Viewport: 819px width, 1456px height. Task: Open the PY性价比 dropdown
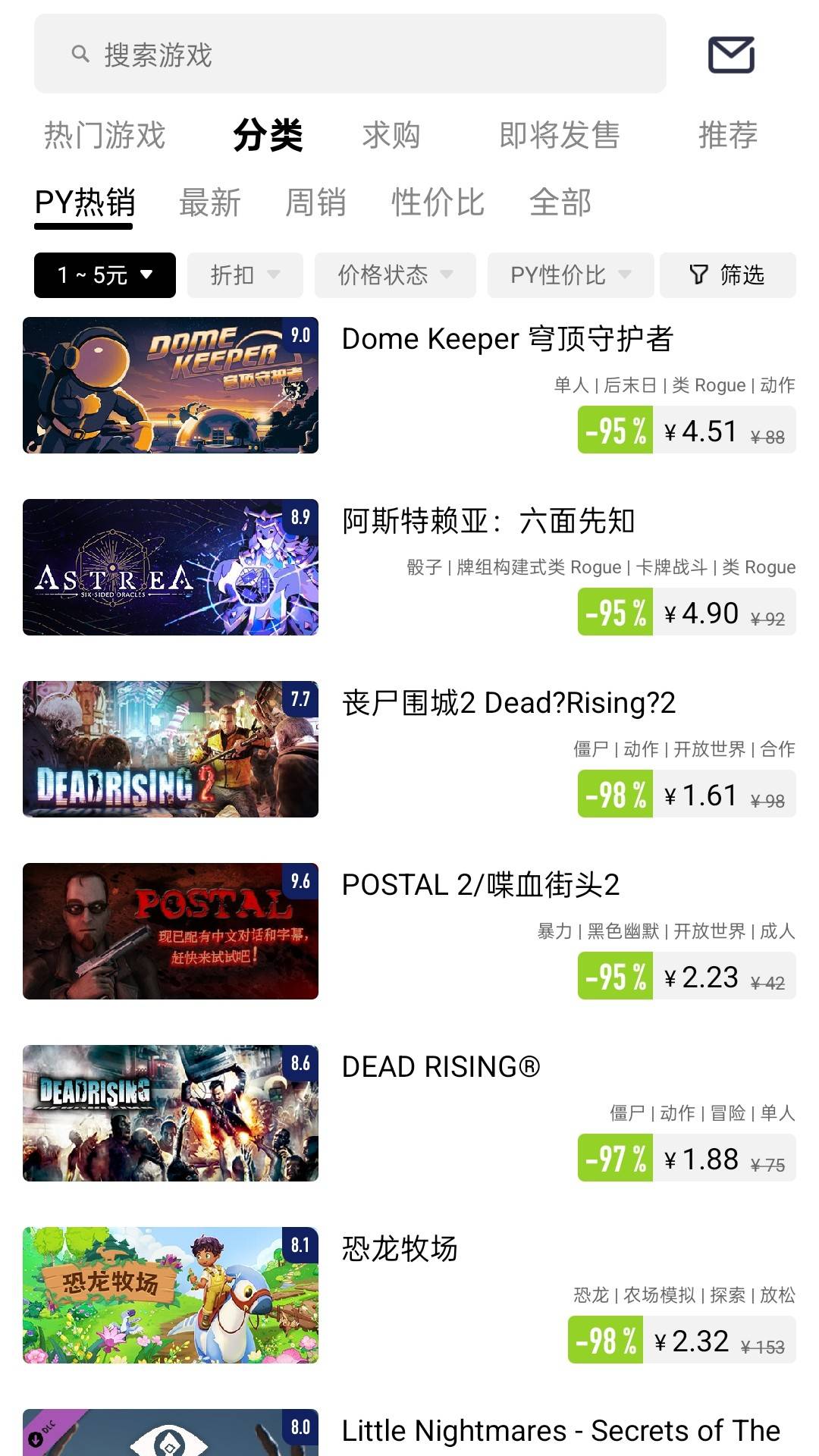[x=570, y=275]
